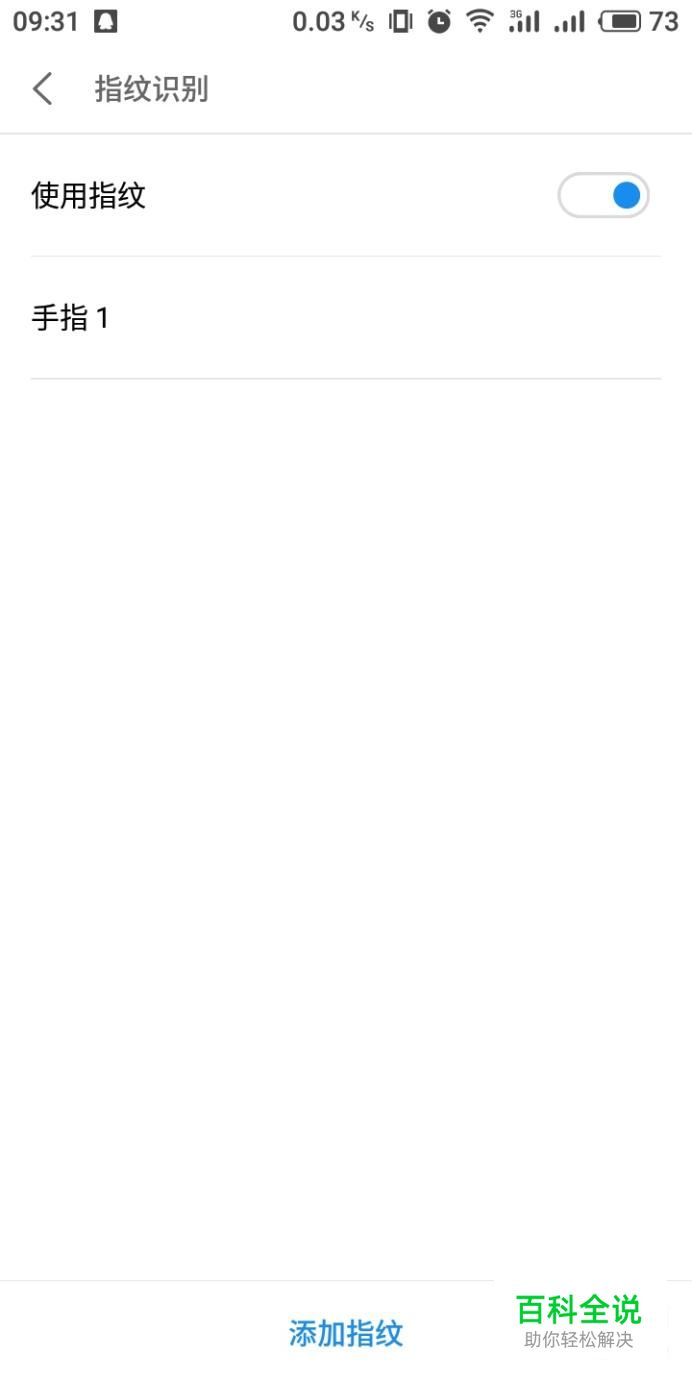Open the 手指 1 fingerprint entry

click(346, 318)
